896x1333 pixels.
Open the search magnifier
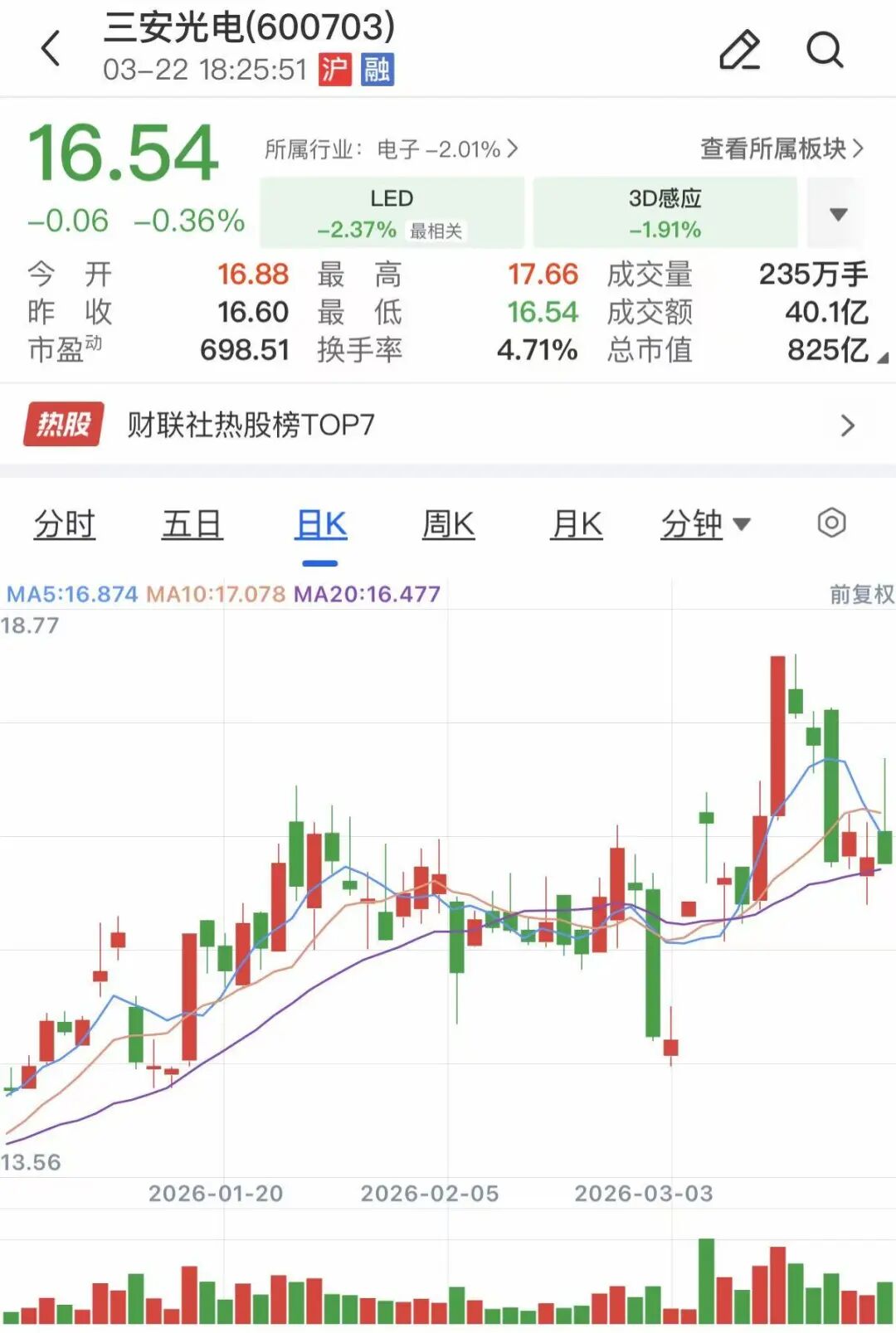coord(825,50)
